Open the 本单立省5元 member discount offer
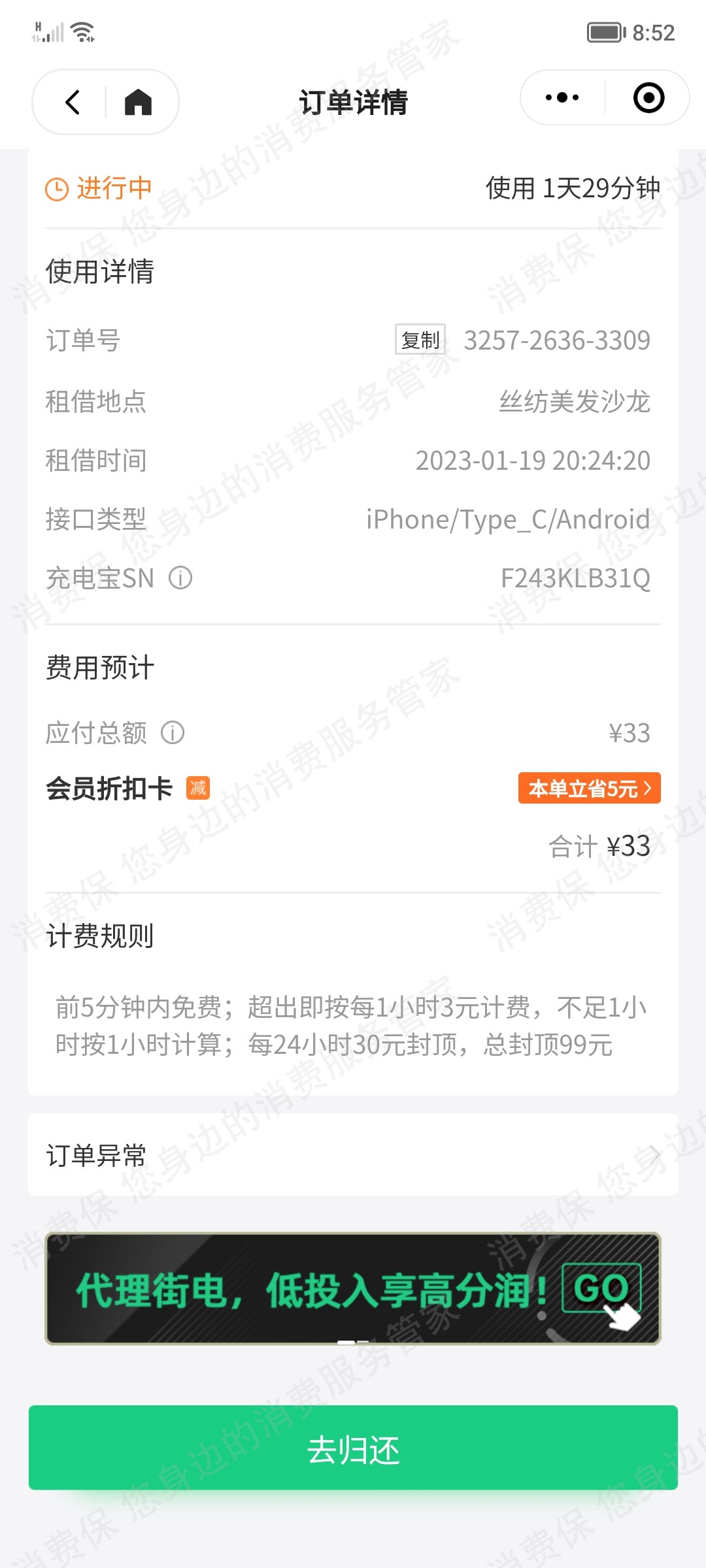Screen dimensions: 706x1568 point(589,789)
